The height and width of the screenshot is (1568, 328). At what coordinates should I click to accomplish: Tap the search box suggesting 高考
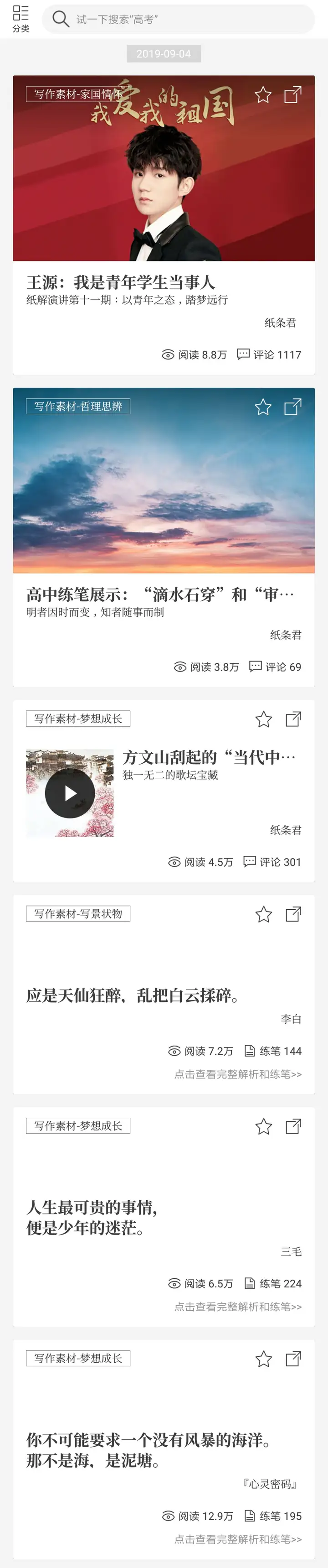[179, 19]
